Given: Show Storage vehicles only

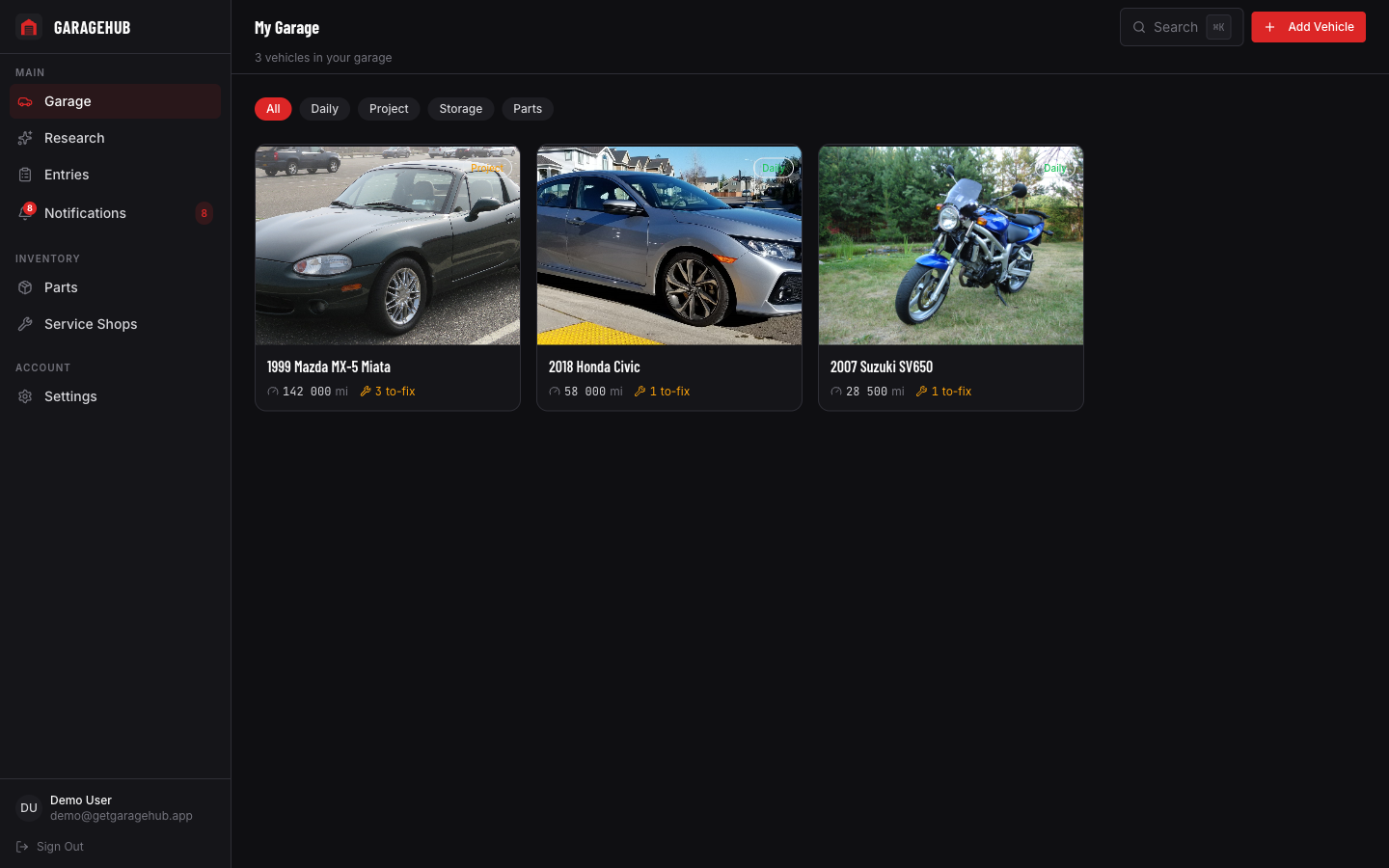Looking at the screenshot, I should coord(460,109).
